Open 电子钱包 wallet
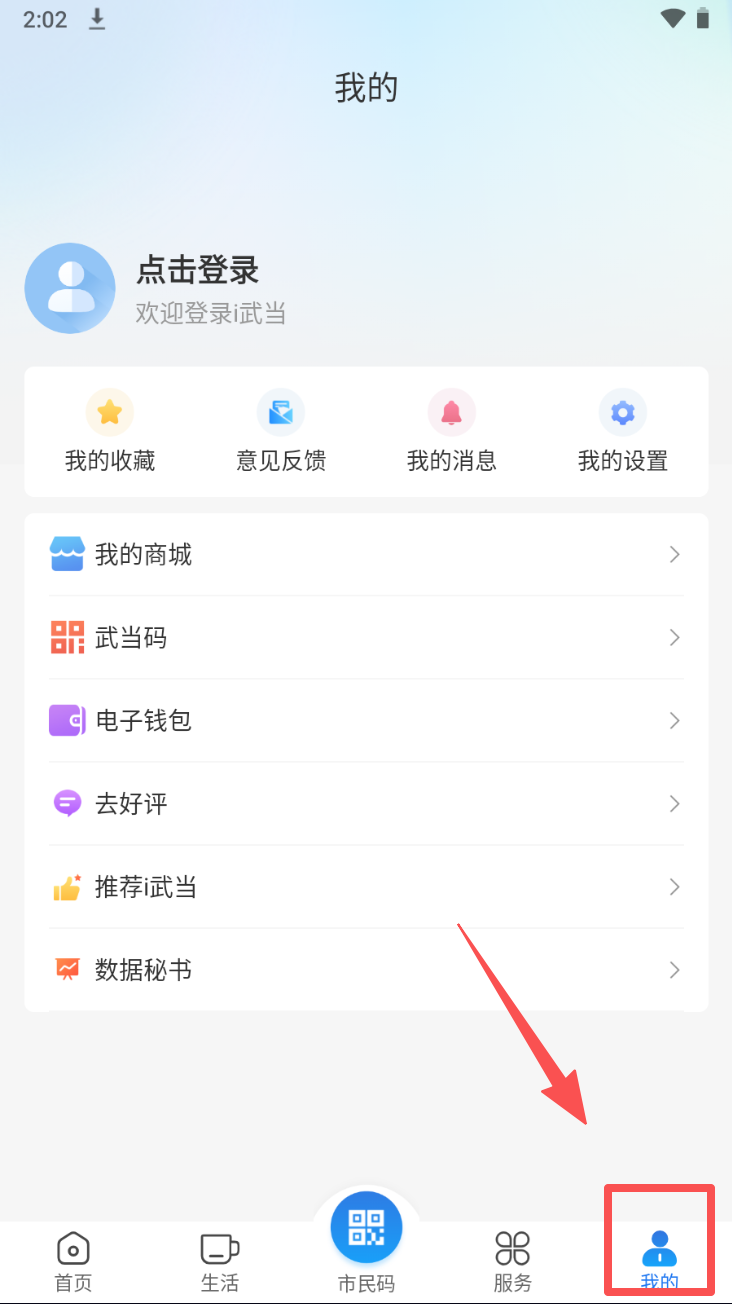 [366, 721]
